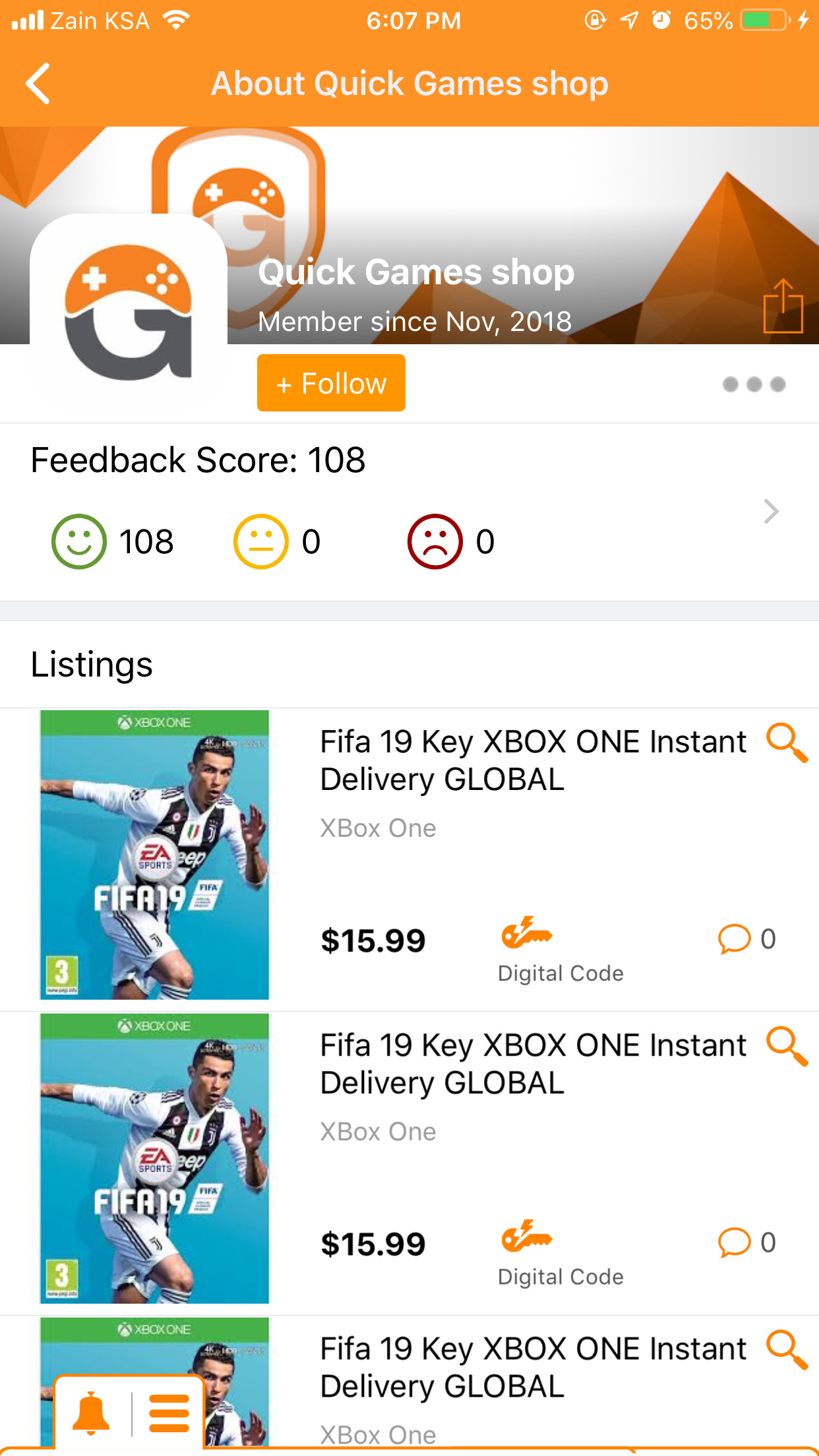This screenshot has height=1456, width=819.
Task: Open the hamburger menu at the bottom
Action: click(x=169, y=1413)
